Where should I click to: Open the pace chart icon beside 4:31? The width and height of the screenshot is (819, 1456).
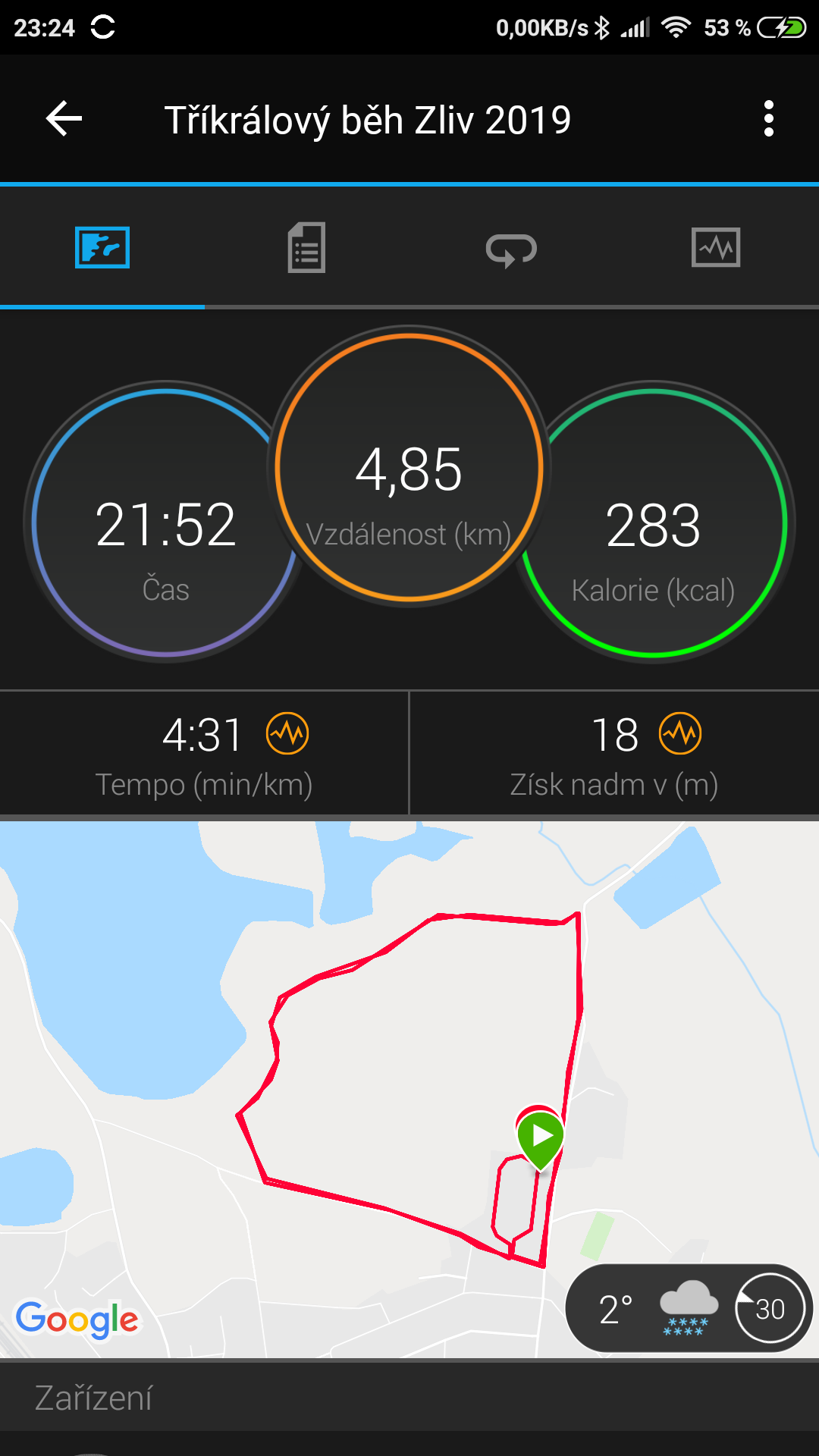[287, 733]
